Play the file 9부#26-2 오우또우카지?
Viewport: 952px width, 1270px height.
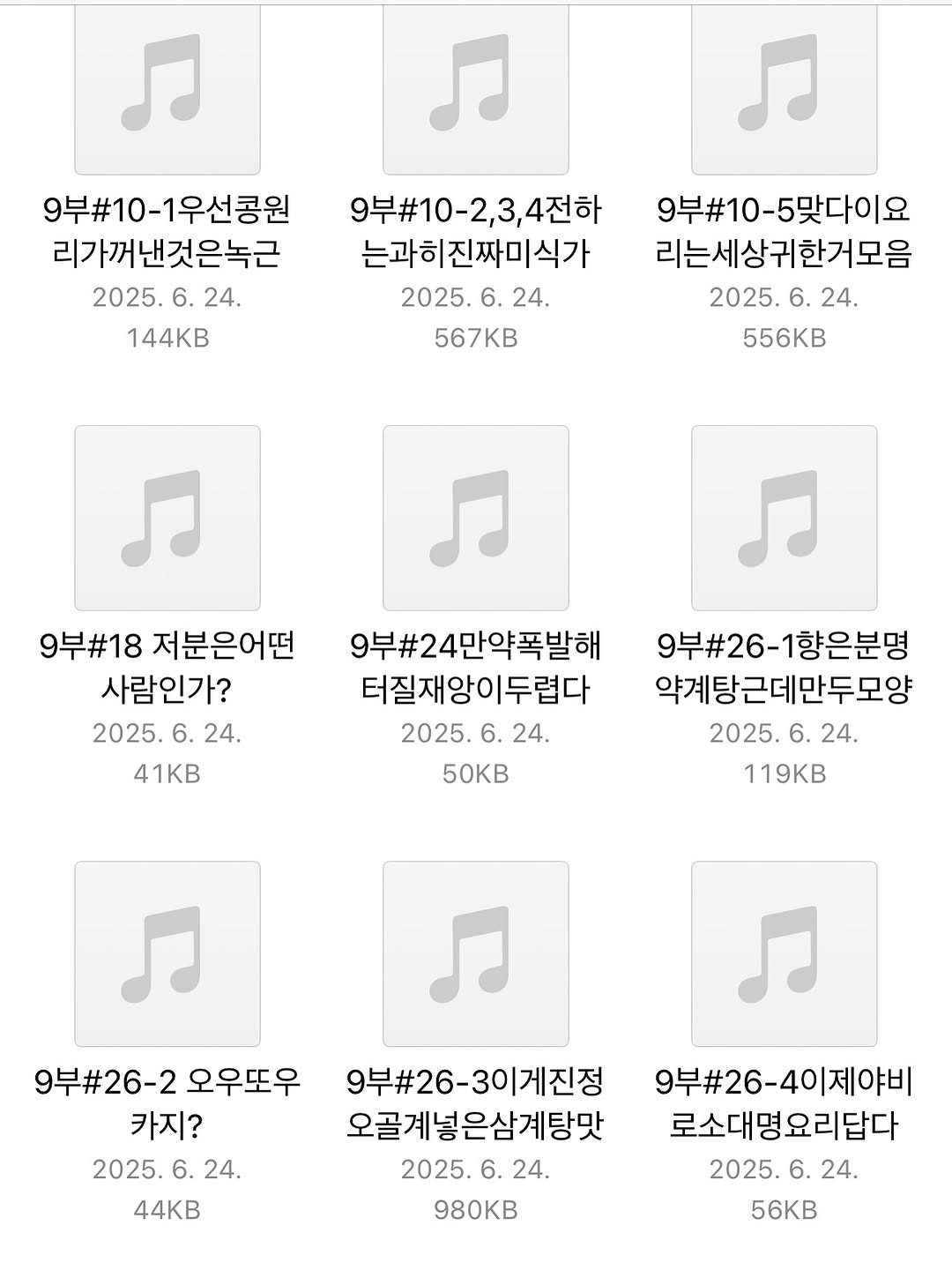coord(167,954)
